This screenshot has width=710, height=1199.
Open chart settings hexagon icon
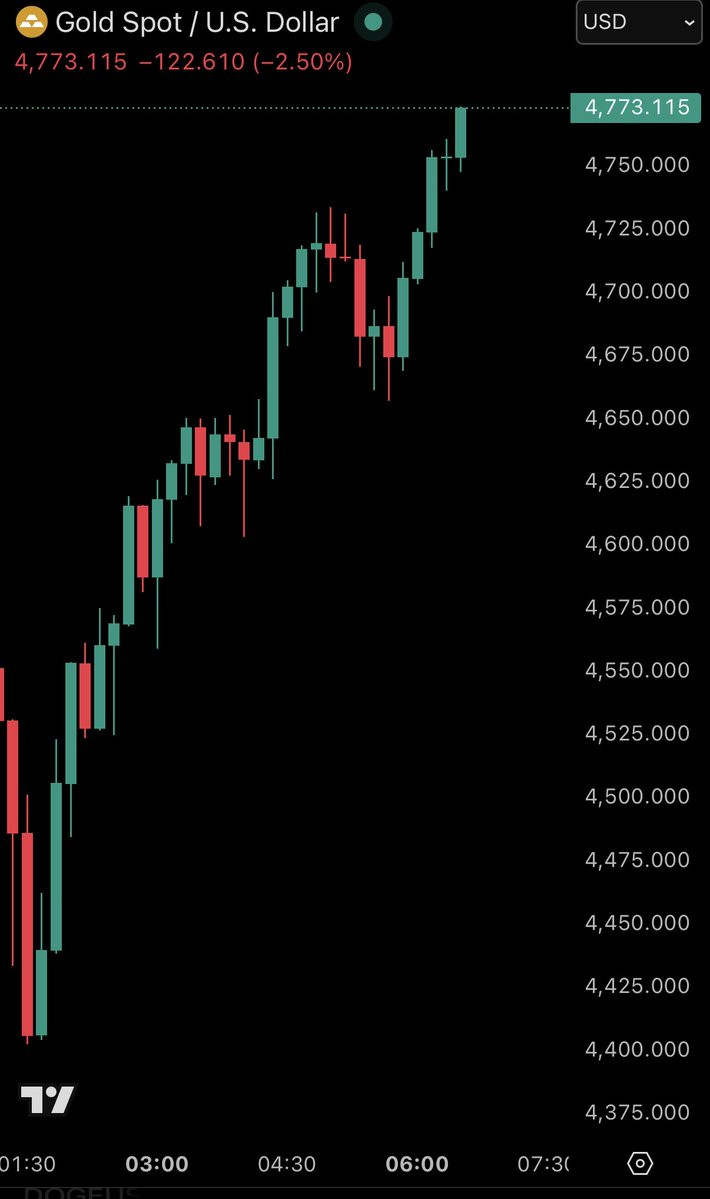pos(640,1163)
